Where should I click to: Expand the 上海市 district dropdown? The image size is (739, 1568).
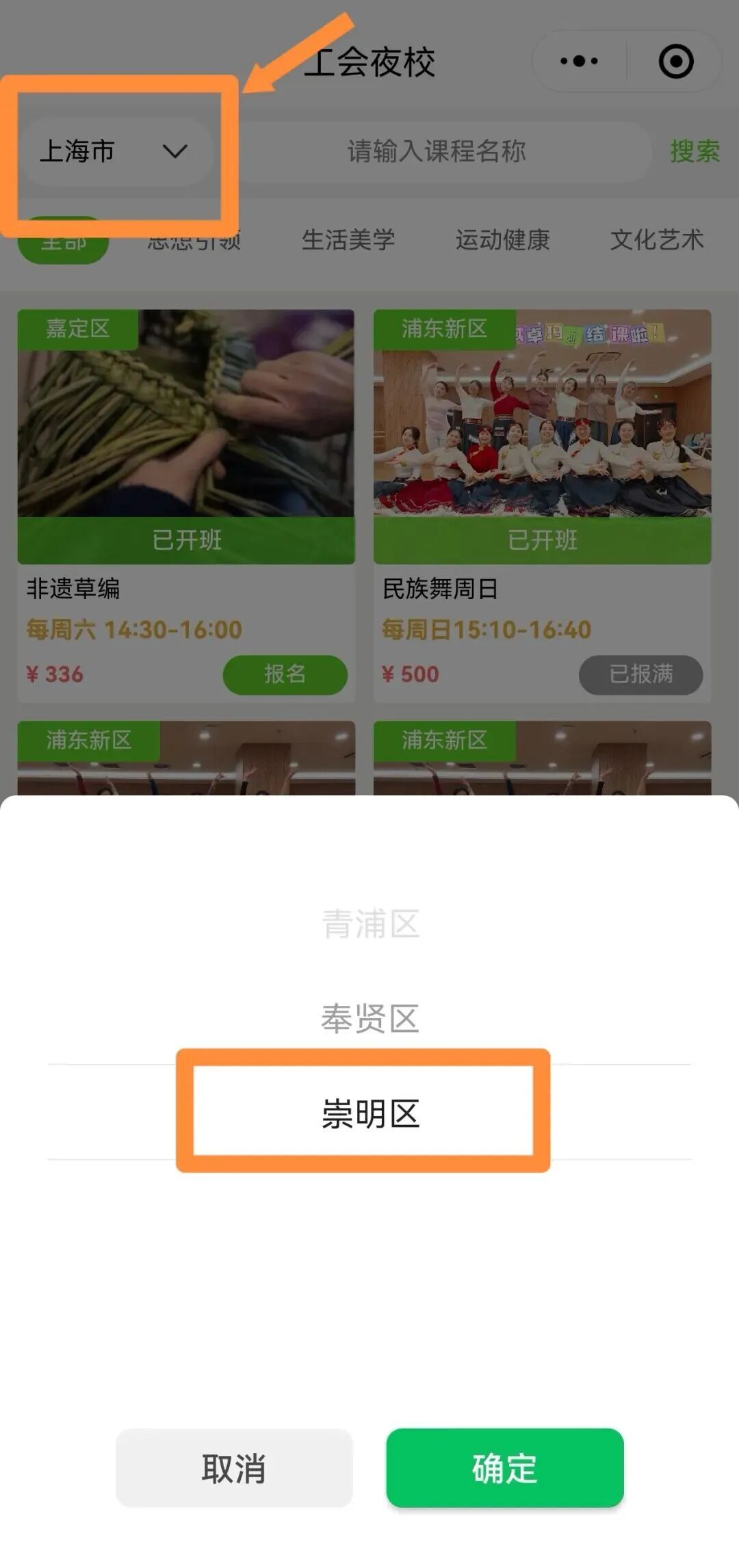coord(114,151)
